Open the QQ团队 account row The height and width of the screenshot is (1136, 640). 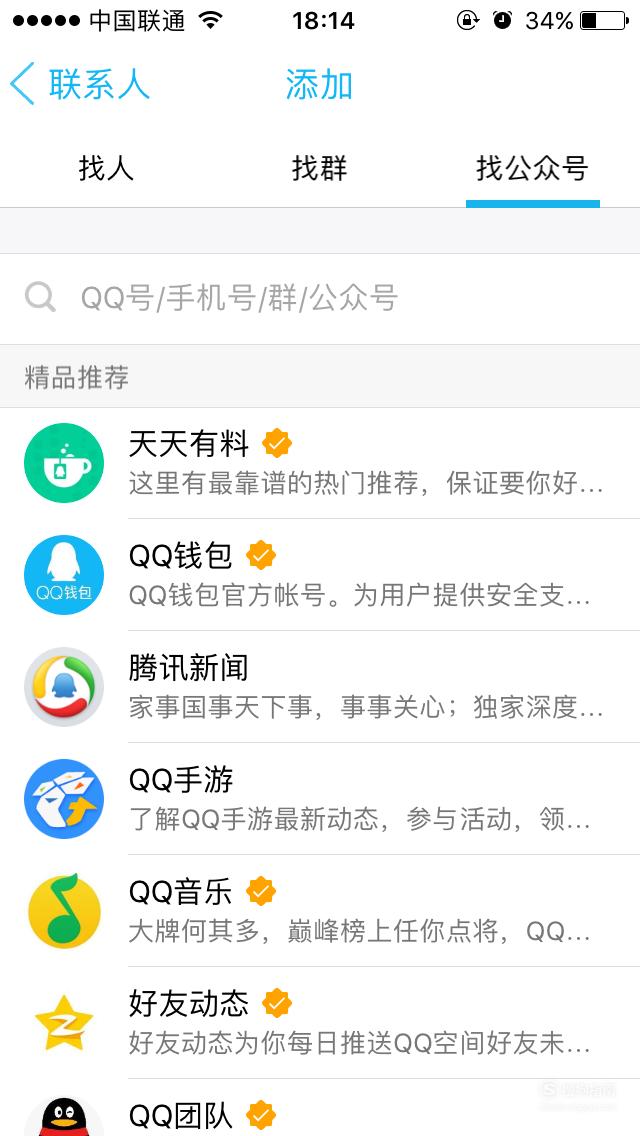pyautogui.click(x=320, y=1108)
